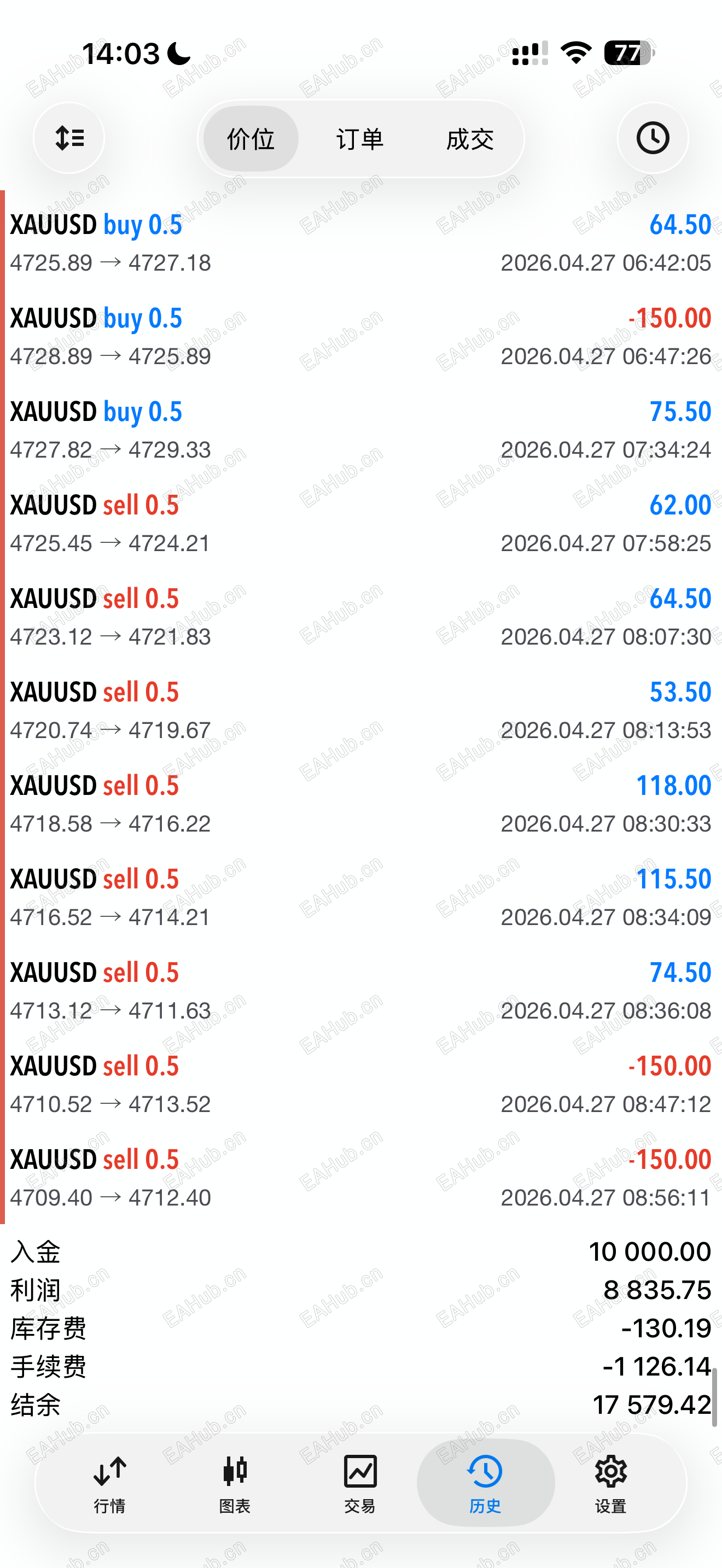Open the 交易 tab
The height and width of the screenshot is (1568, 722).
360,1483
